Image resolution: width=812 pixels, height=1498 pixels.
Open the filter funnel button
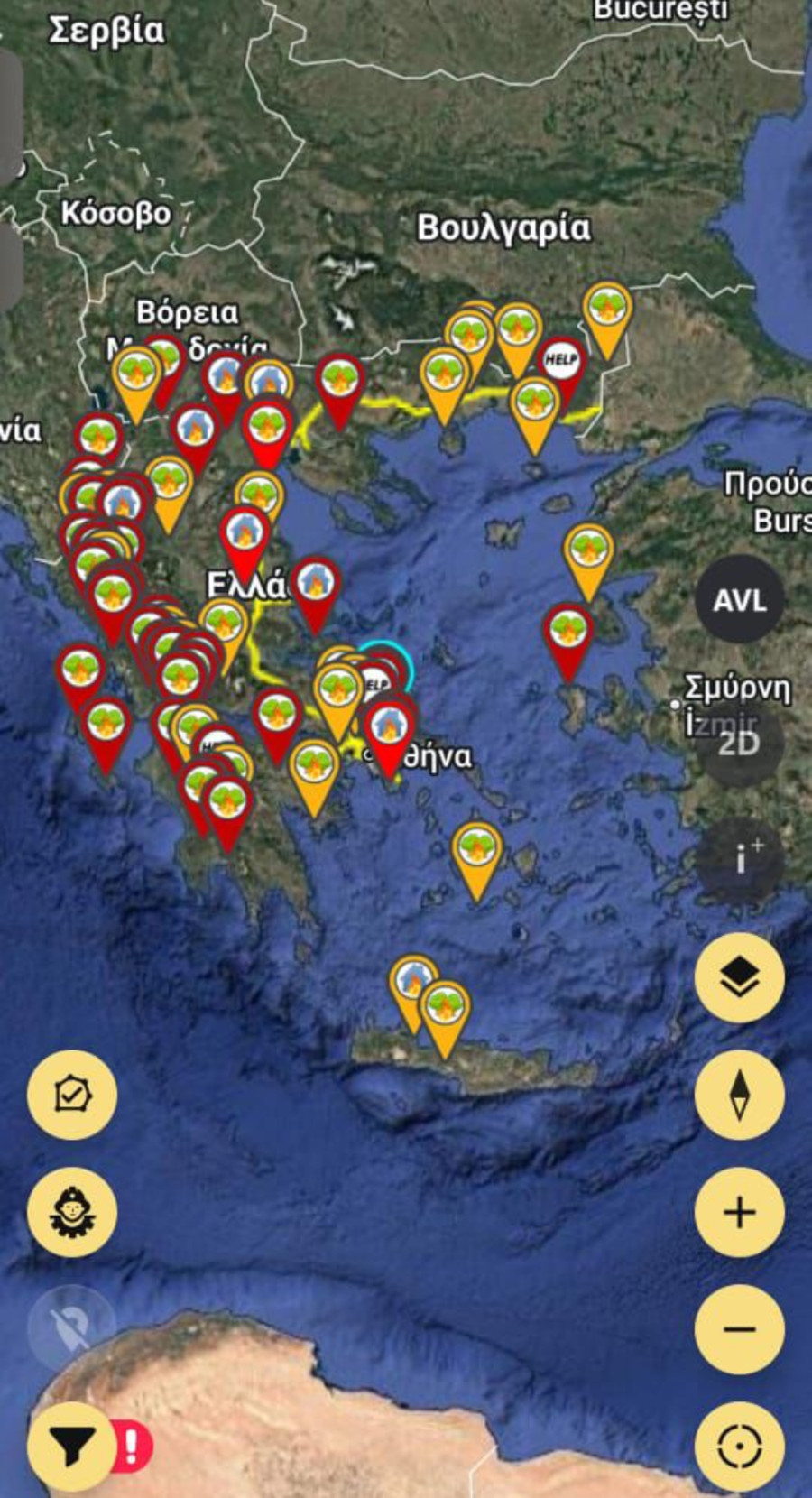click(71, 1446)
